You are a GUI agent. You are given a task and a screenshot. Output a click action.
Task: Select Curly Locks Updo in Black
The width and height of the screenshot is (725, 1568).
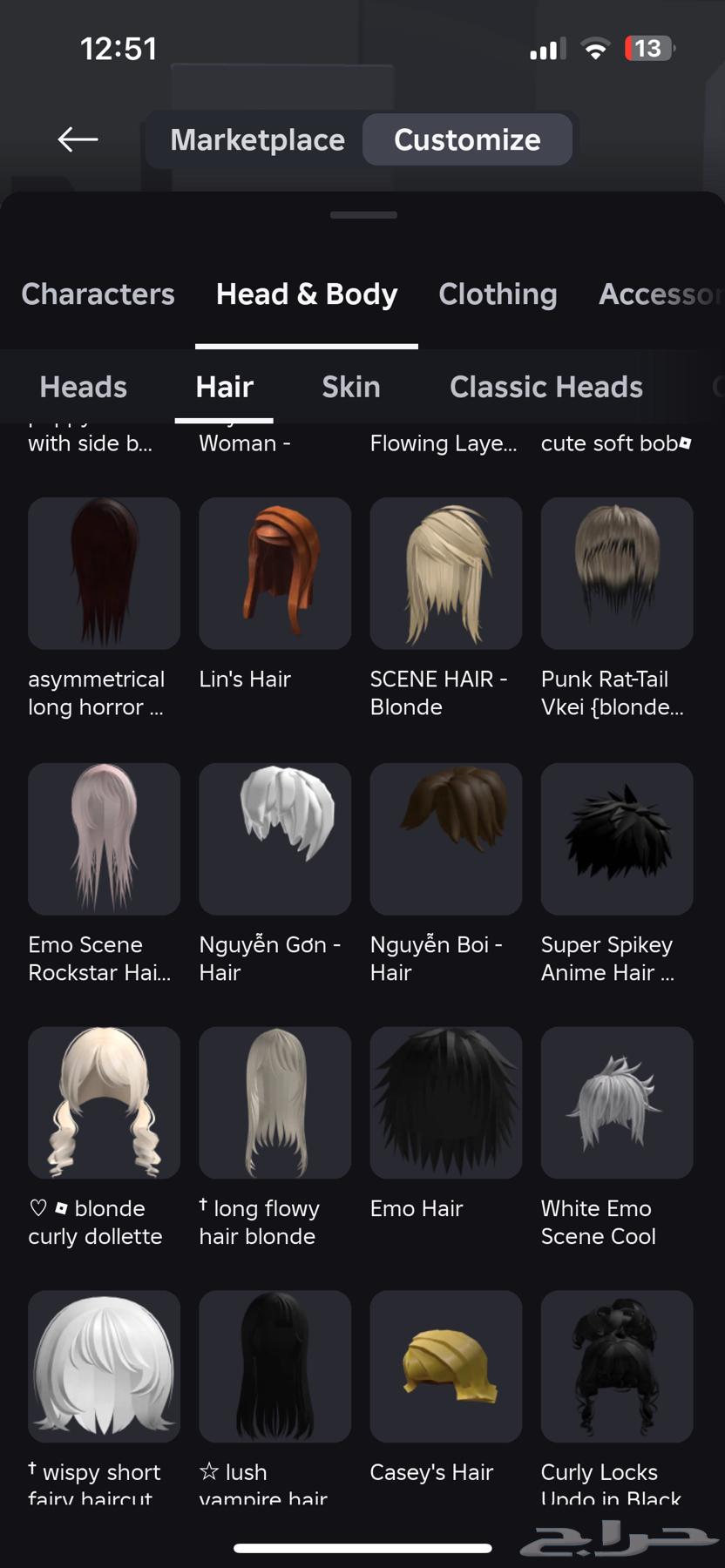point(617,1366)
